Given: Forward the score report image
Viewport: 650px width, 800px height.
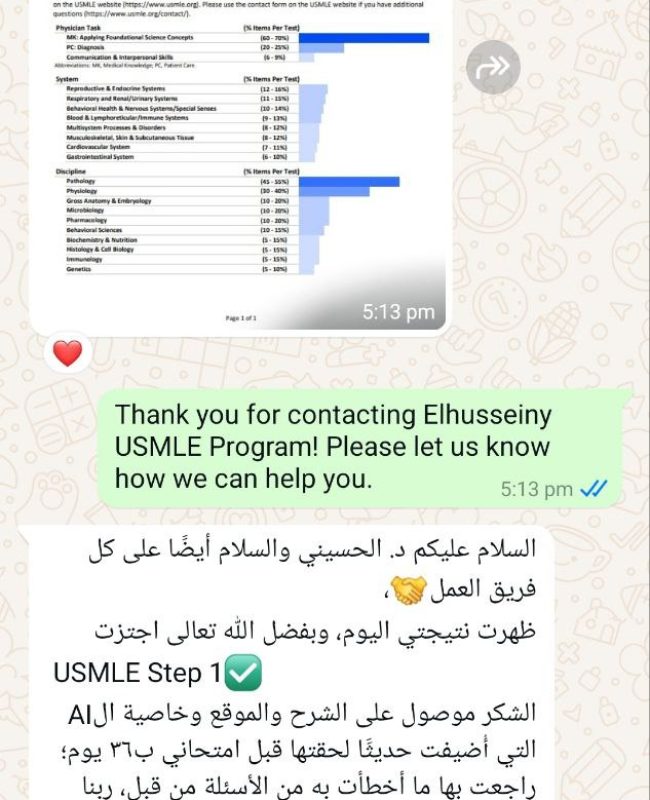Looking at the screenshot, I should (x=492, y=68).
